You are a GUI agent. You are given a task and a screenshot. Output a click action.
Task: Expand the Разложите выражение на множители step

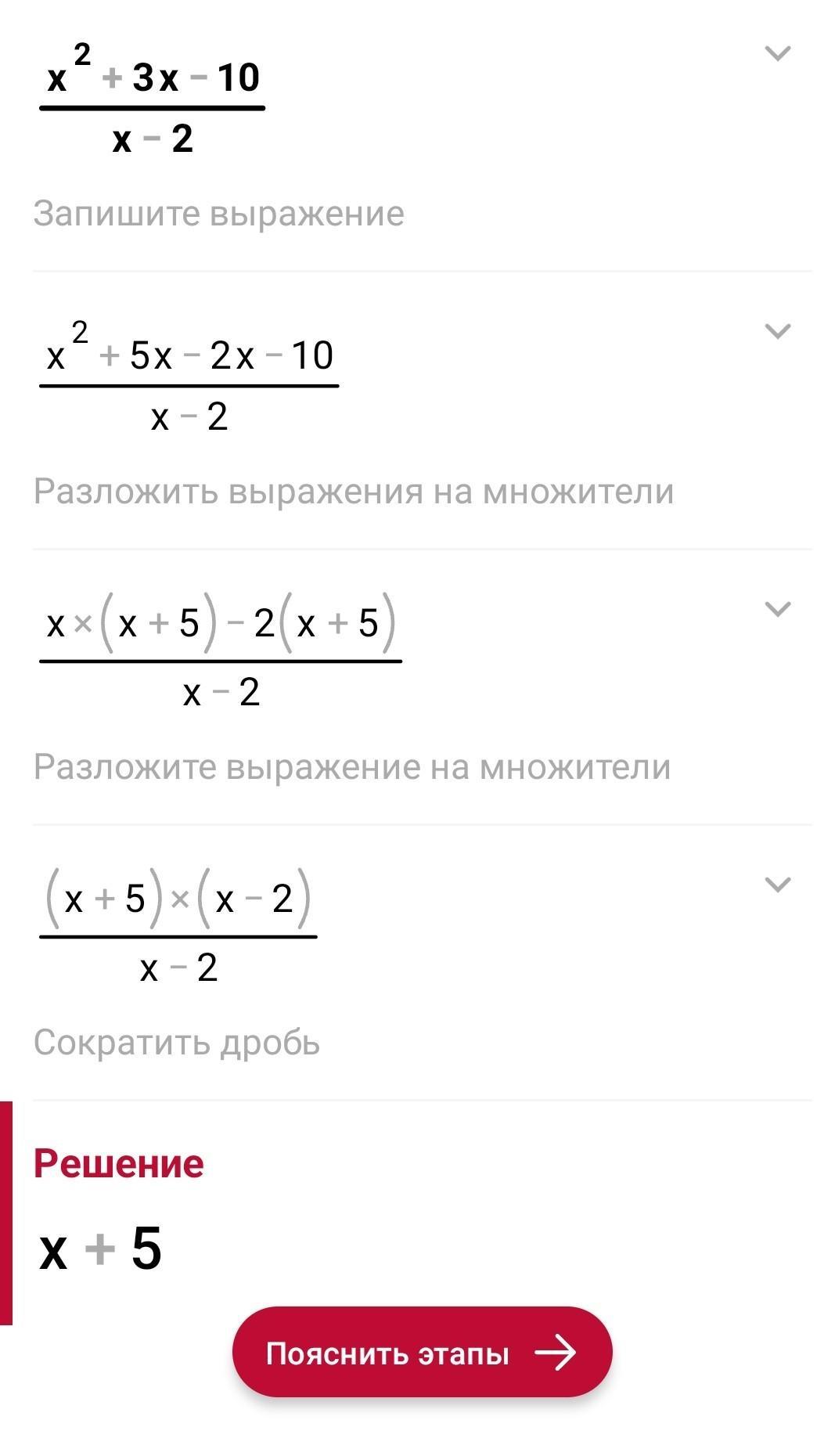pyautogui.click(x=777, y=608)
